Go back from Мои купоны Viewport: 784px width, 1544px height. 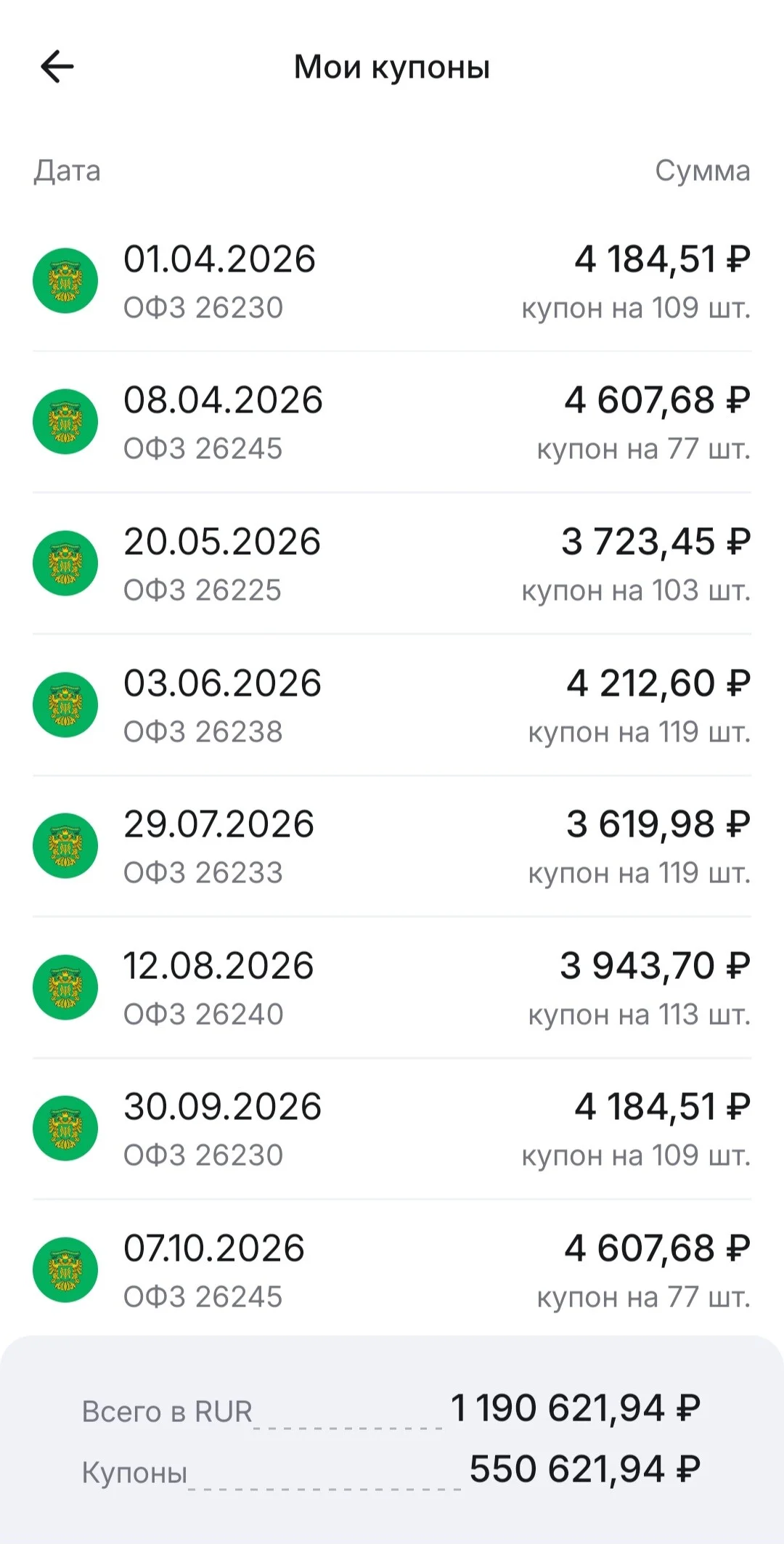tap(57, 67)
